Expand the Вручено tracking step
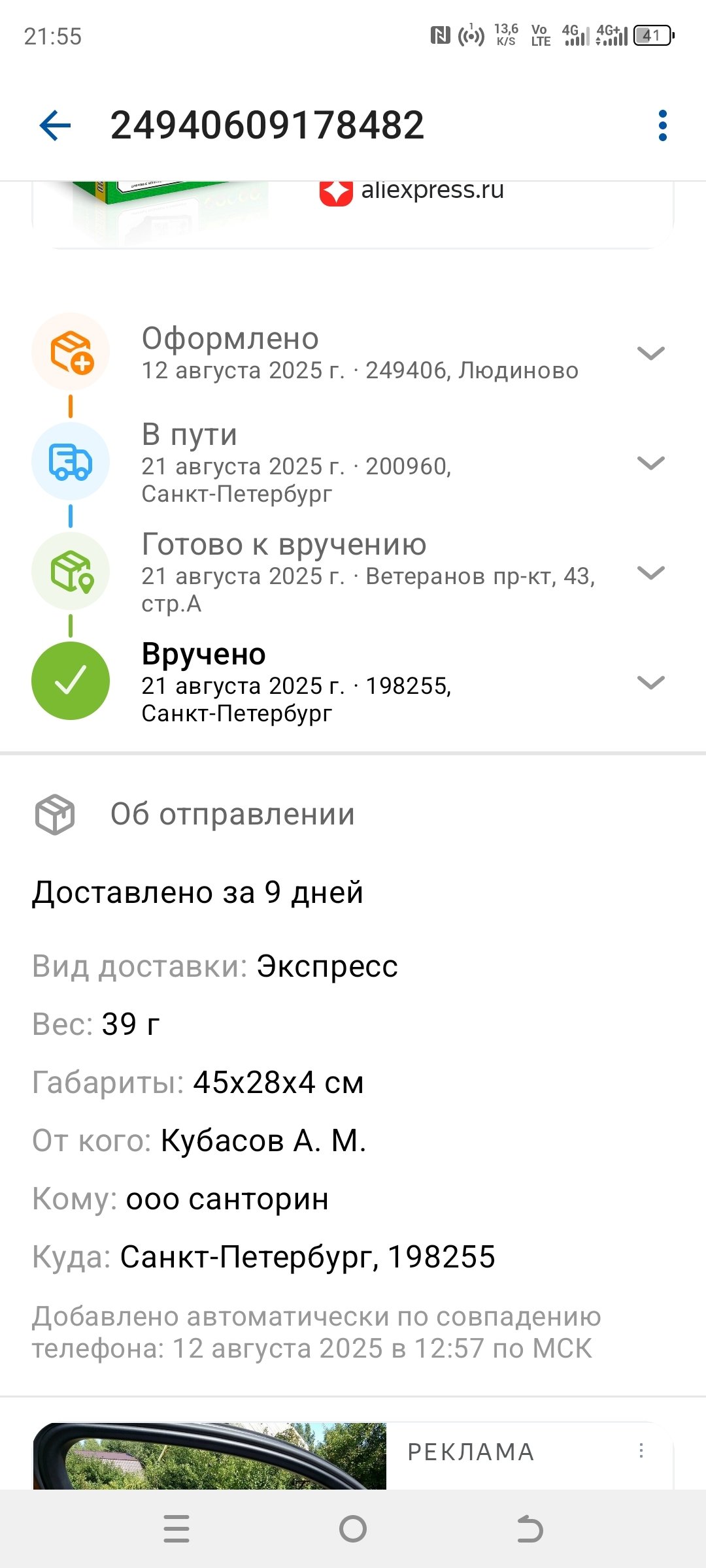 [x=650, y=683]
